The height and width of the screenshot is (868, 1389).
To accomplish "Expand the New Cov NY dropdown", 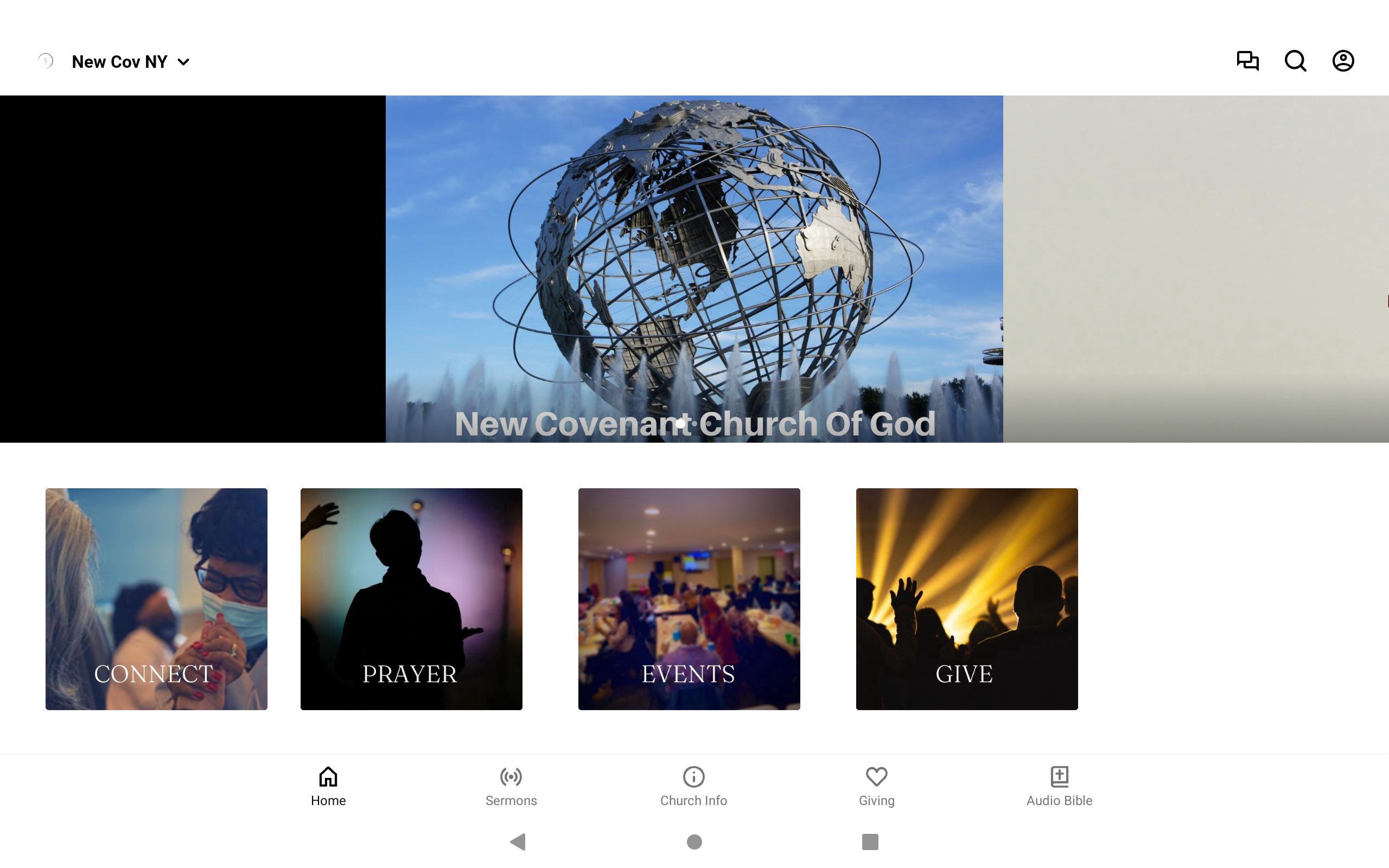I will 131,62.
